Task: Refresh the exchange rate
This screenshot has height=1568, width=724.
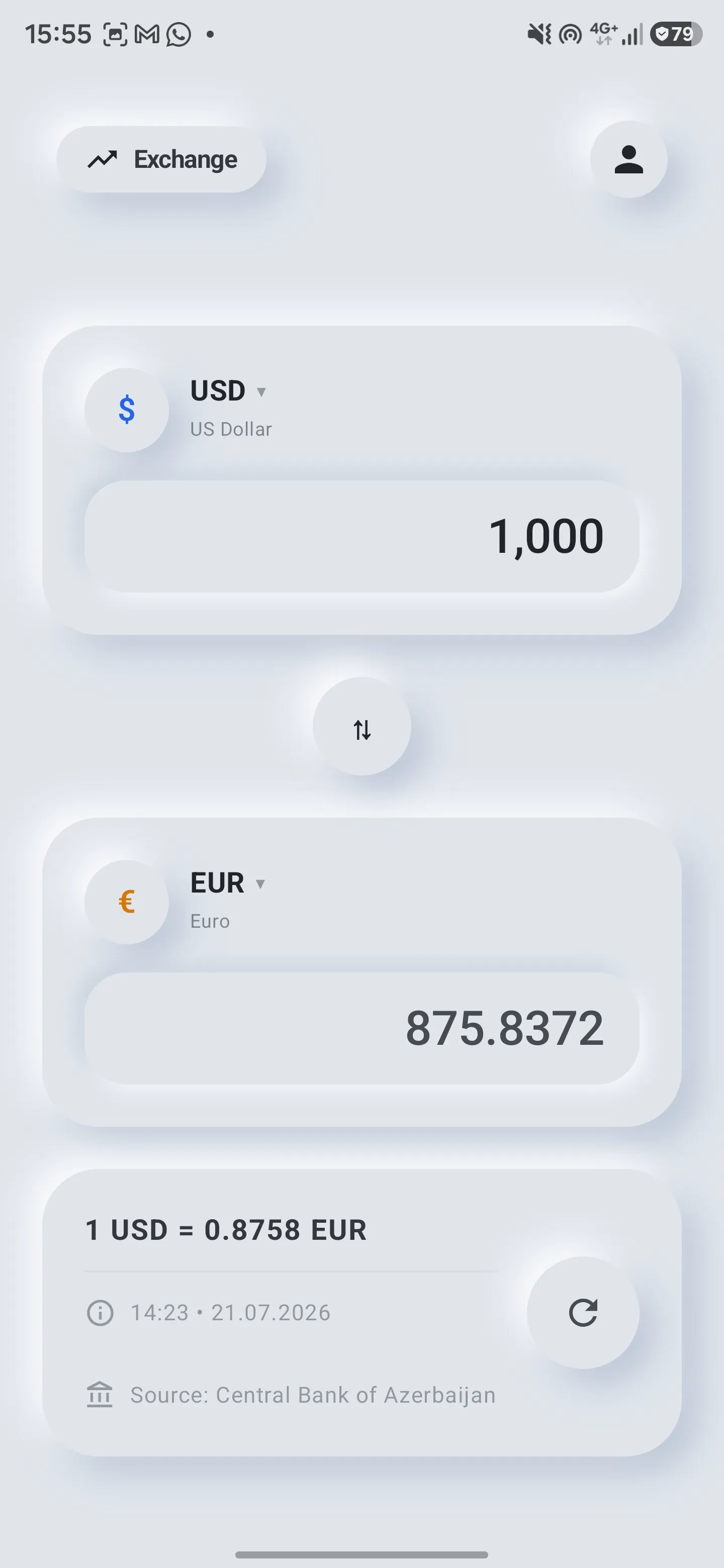Action: 583,1313
